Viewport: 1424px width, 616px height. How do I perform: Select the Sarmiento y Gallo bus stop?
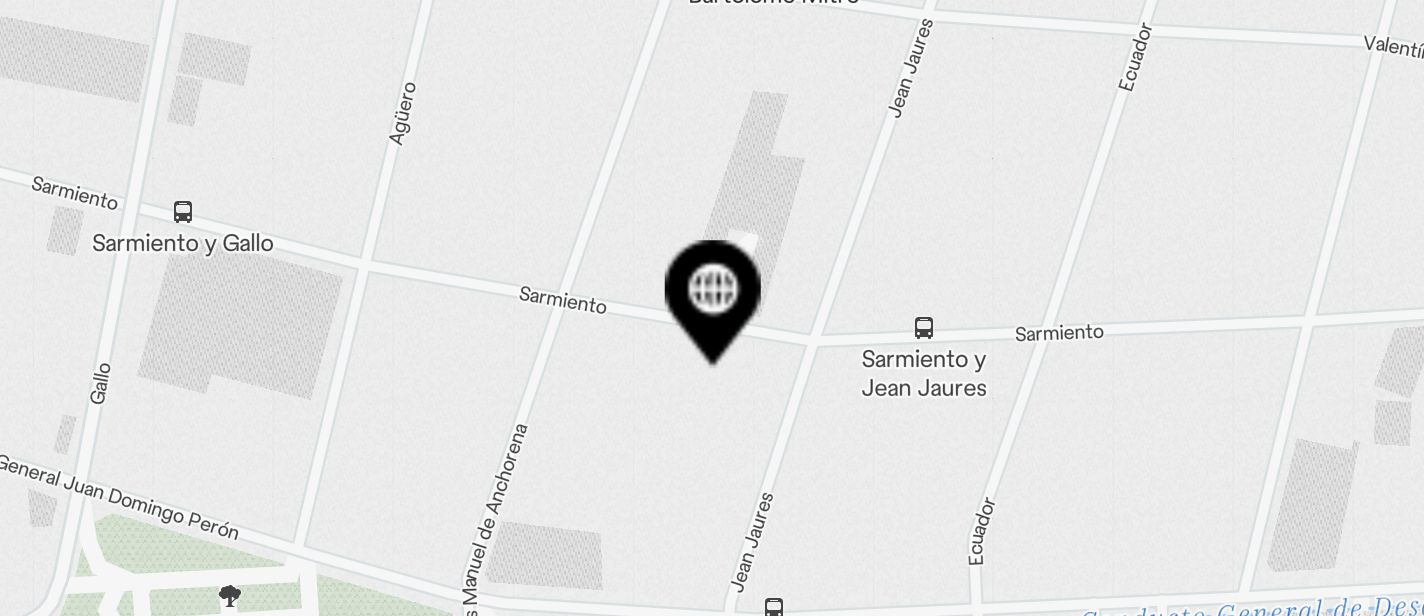[183, 212]
